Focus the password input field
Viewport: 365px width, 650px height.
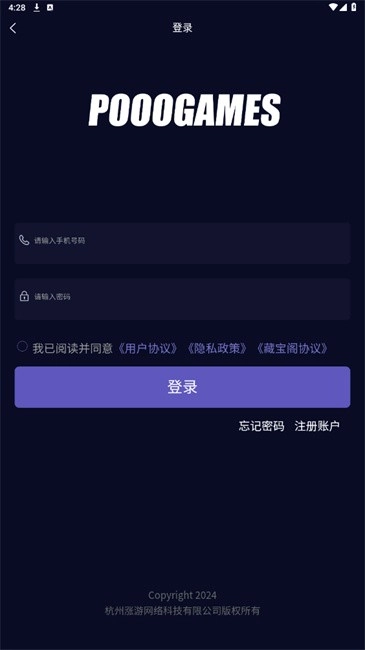[182, 299]
